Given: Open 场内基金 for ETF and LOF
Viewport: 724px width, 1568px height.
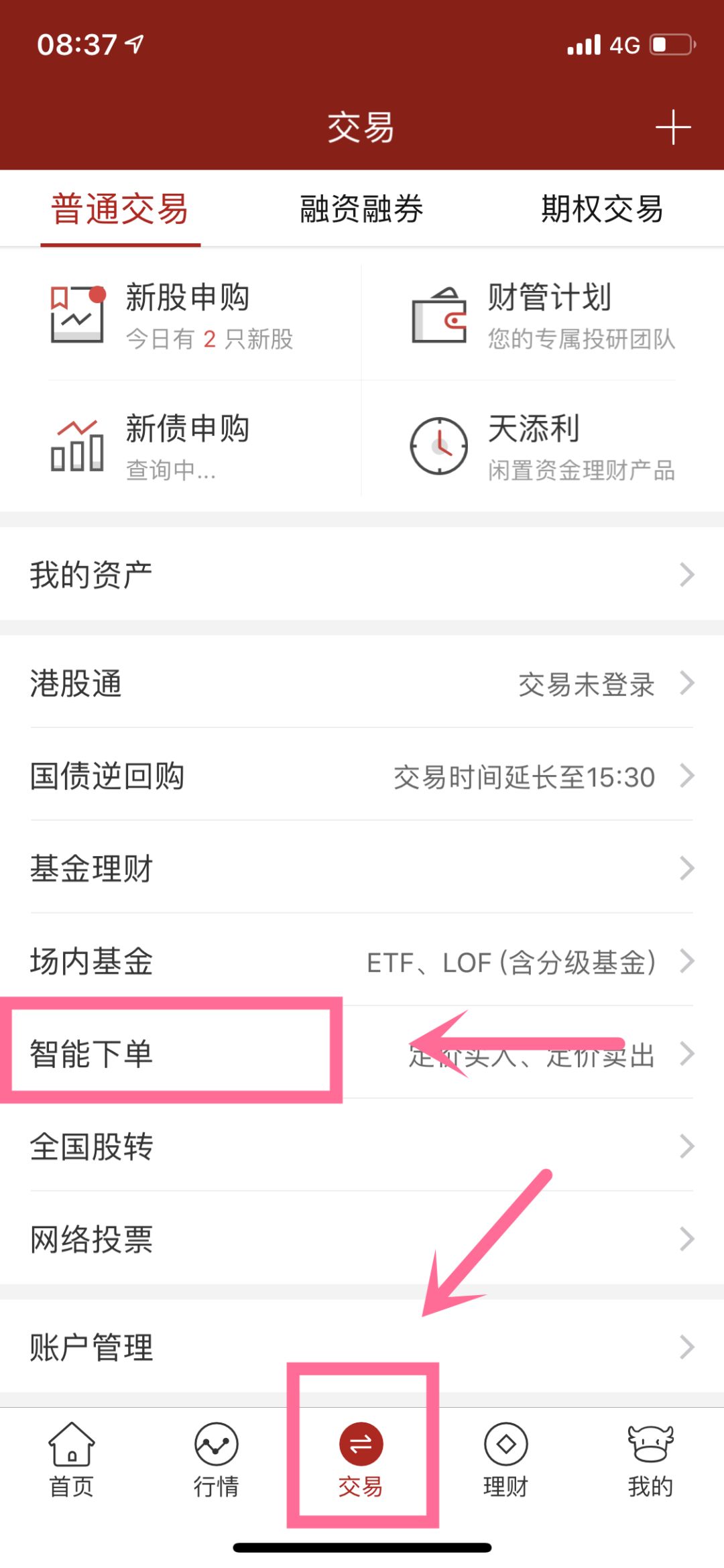Looking at the screenshot, I should point(362,961).
